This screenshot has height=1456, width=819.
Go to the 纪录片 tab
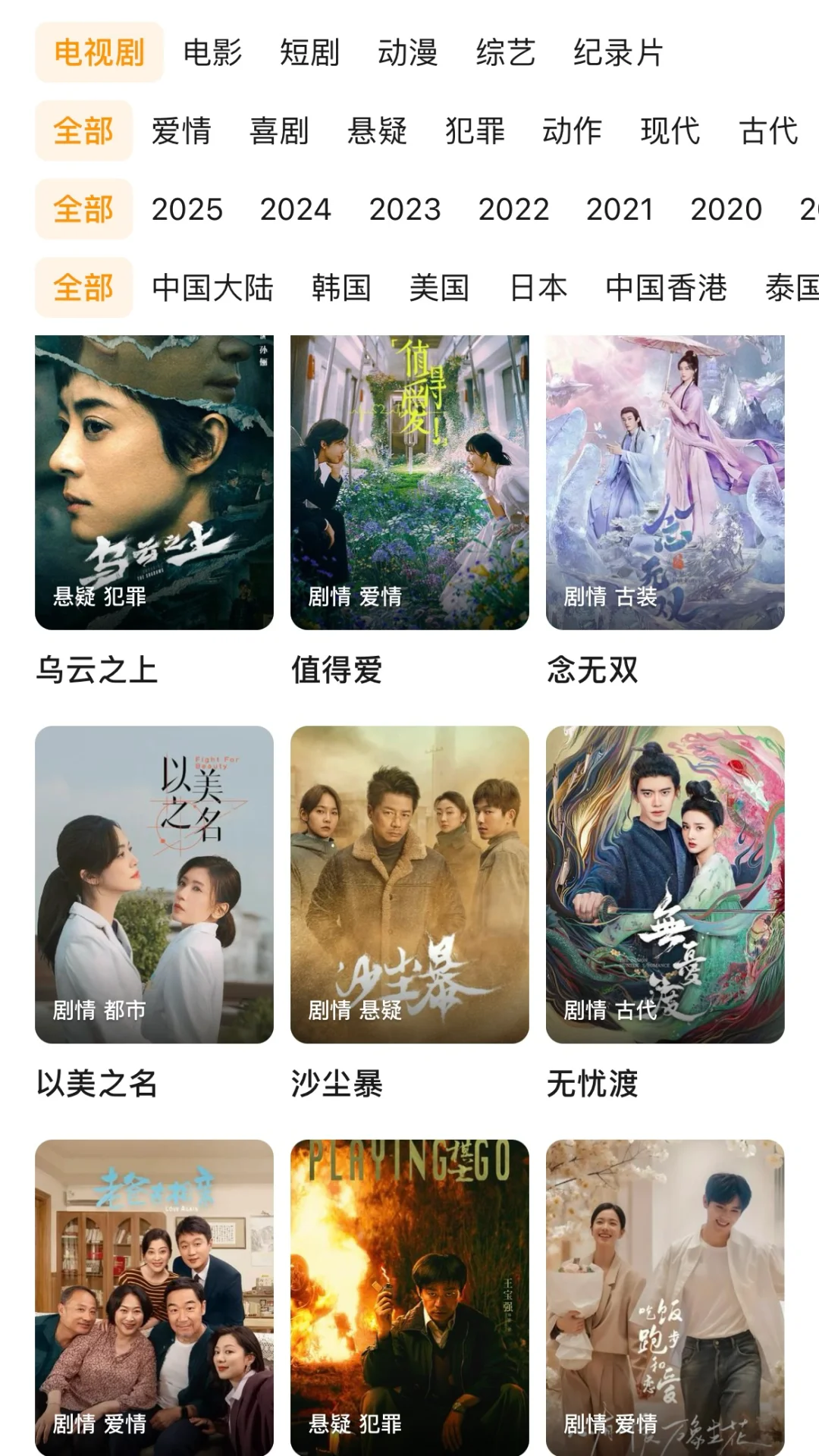point(618,53)
